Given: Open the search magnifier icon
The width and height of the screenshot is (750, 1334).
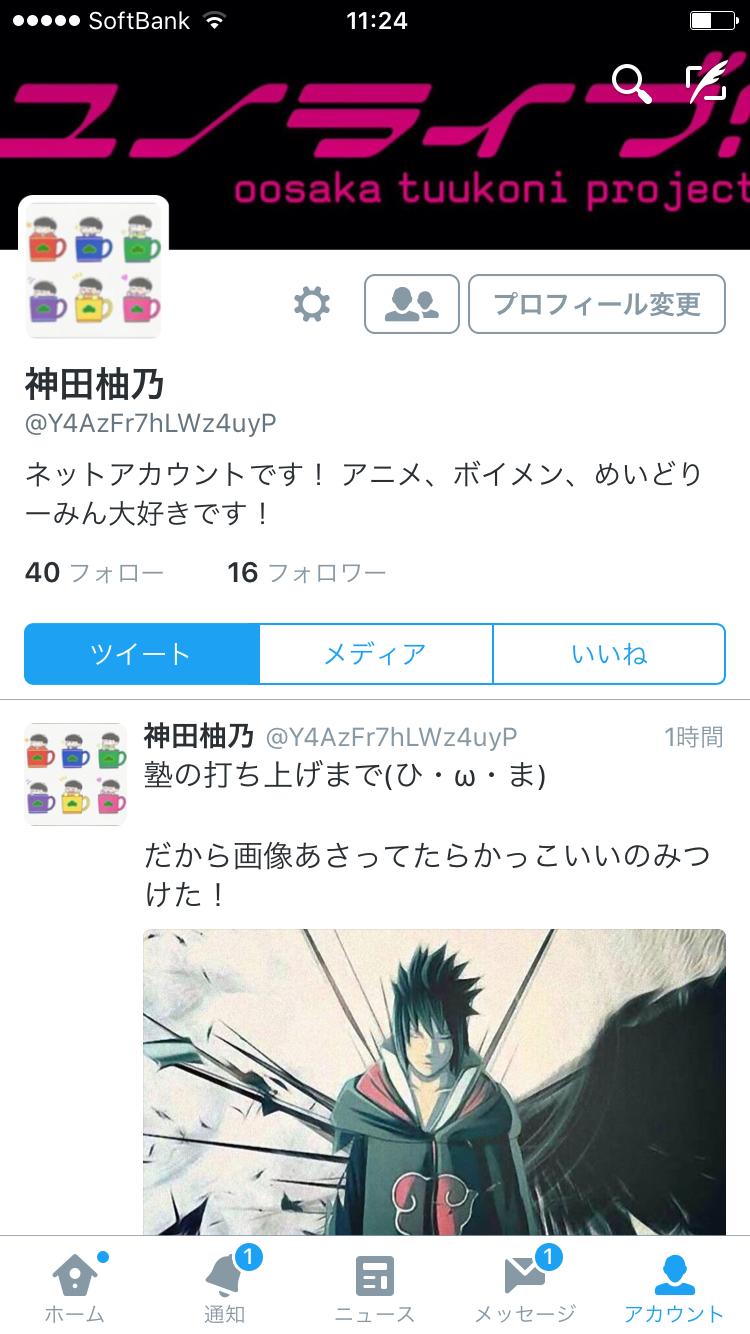Looking at the screenshot, I should click(x=631, y=84).
